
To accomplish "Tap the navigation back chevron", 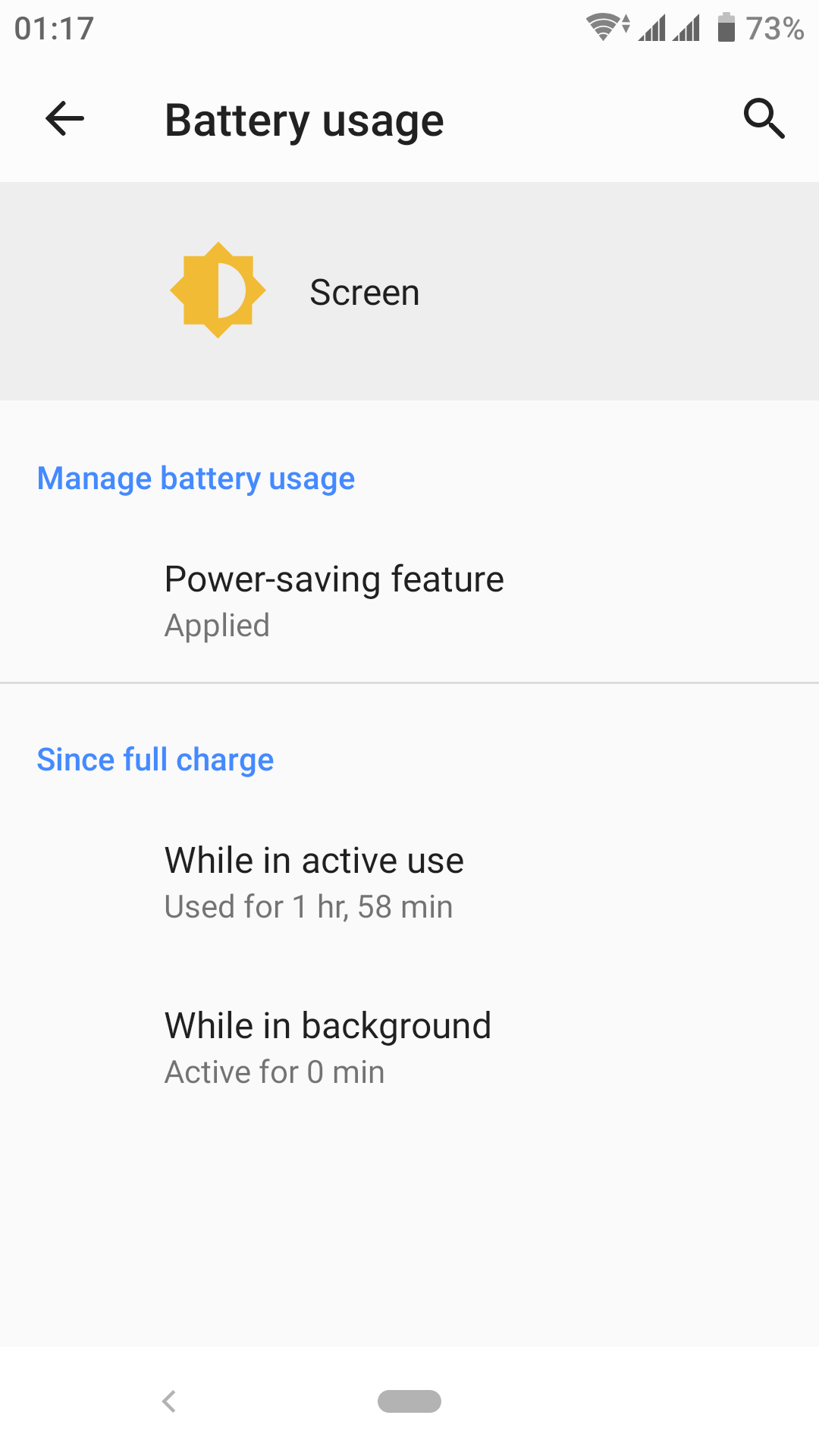I will [168, 1401].
